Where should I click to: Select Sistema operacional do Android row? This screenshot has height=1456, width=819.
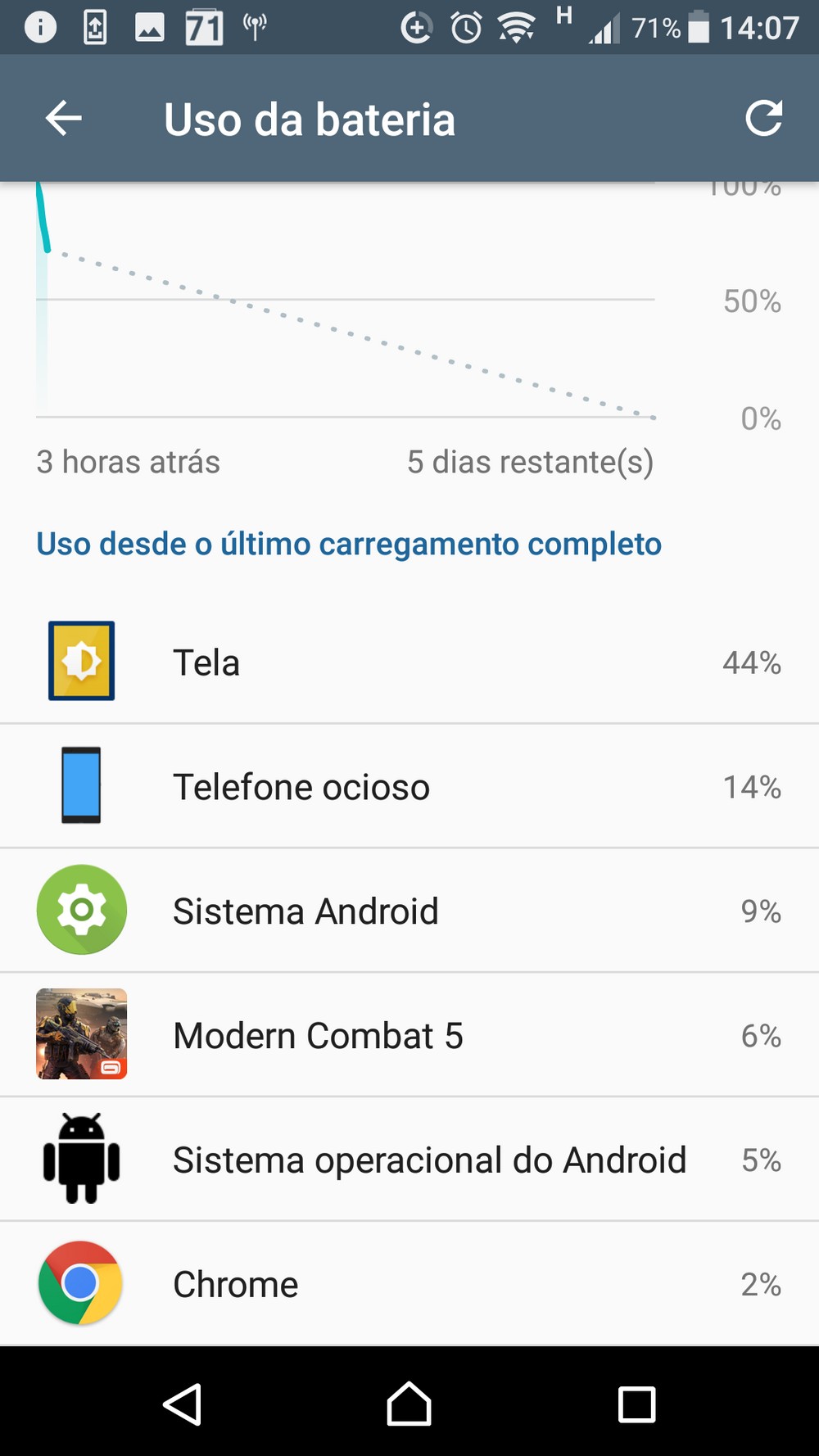coord(409,1160)
